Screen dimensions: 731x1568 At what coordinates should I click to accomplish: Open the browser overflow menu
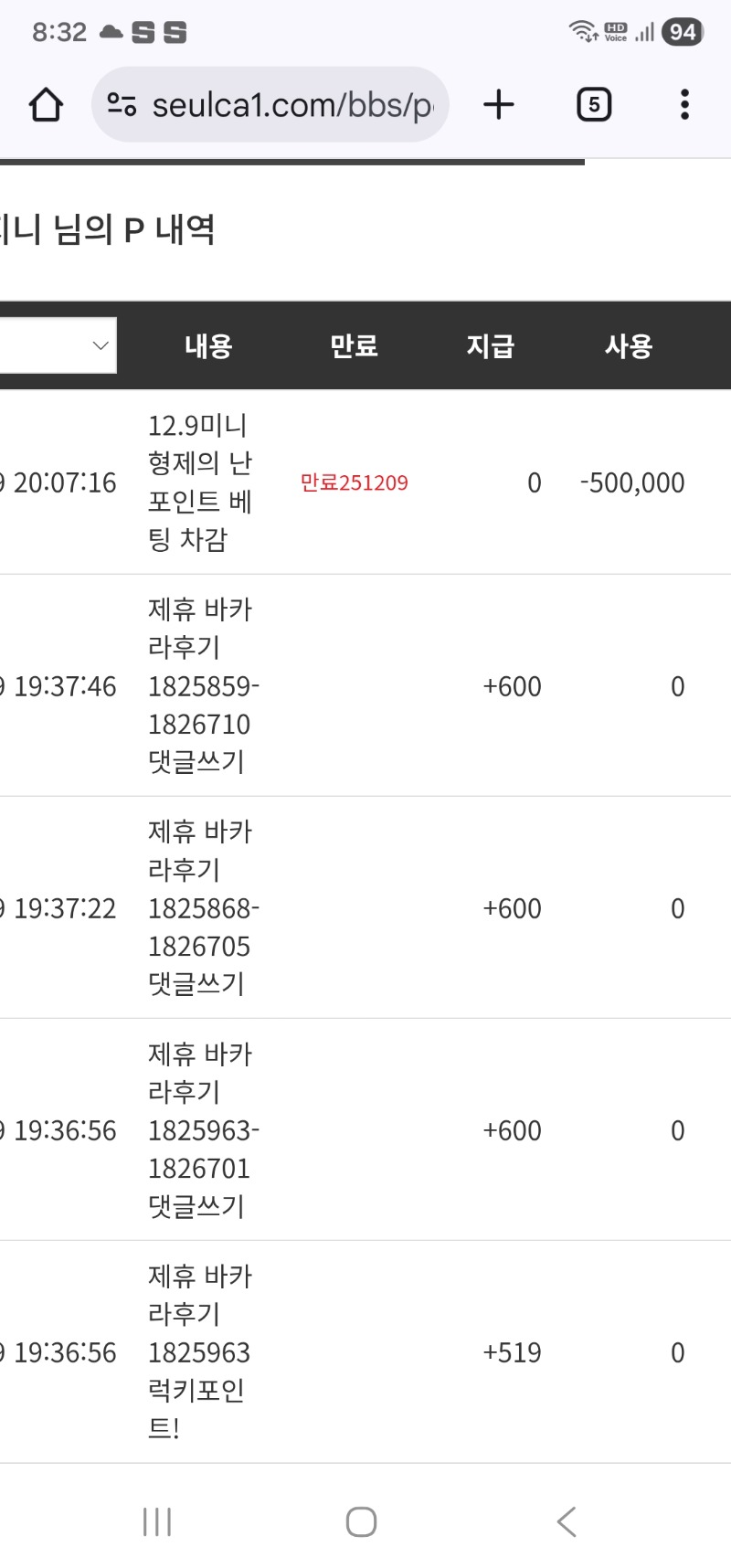684,105
